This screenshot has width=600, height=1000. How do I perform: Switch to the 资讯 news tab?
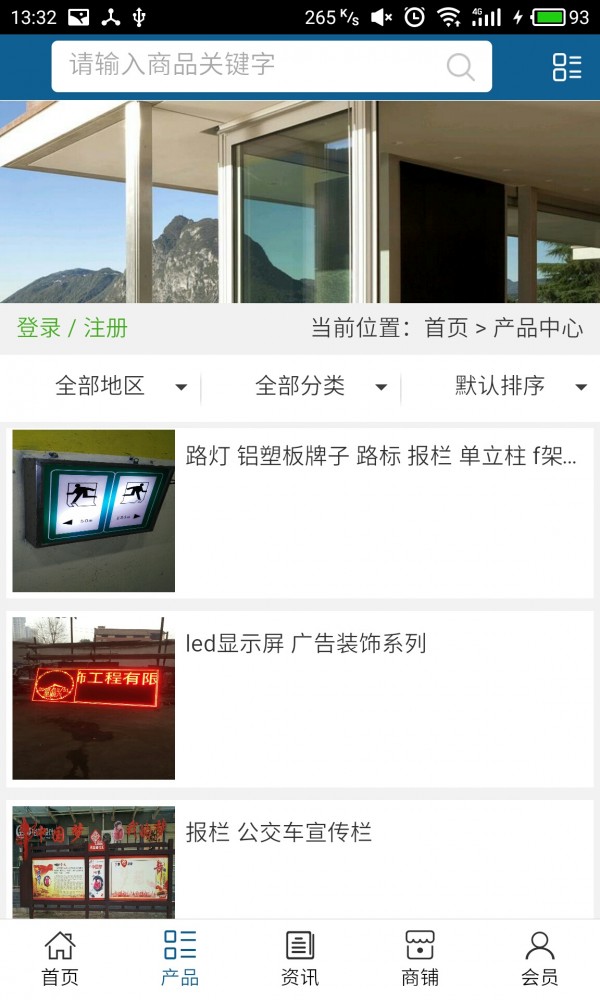pyautogui.click(x=300, y=958)
